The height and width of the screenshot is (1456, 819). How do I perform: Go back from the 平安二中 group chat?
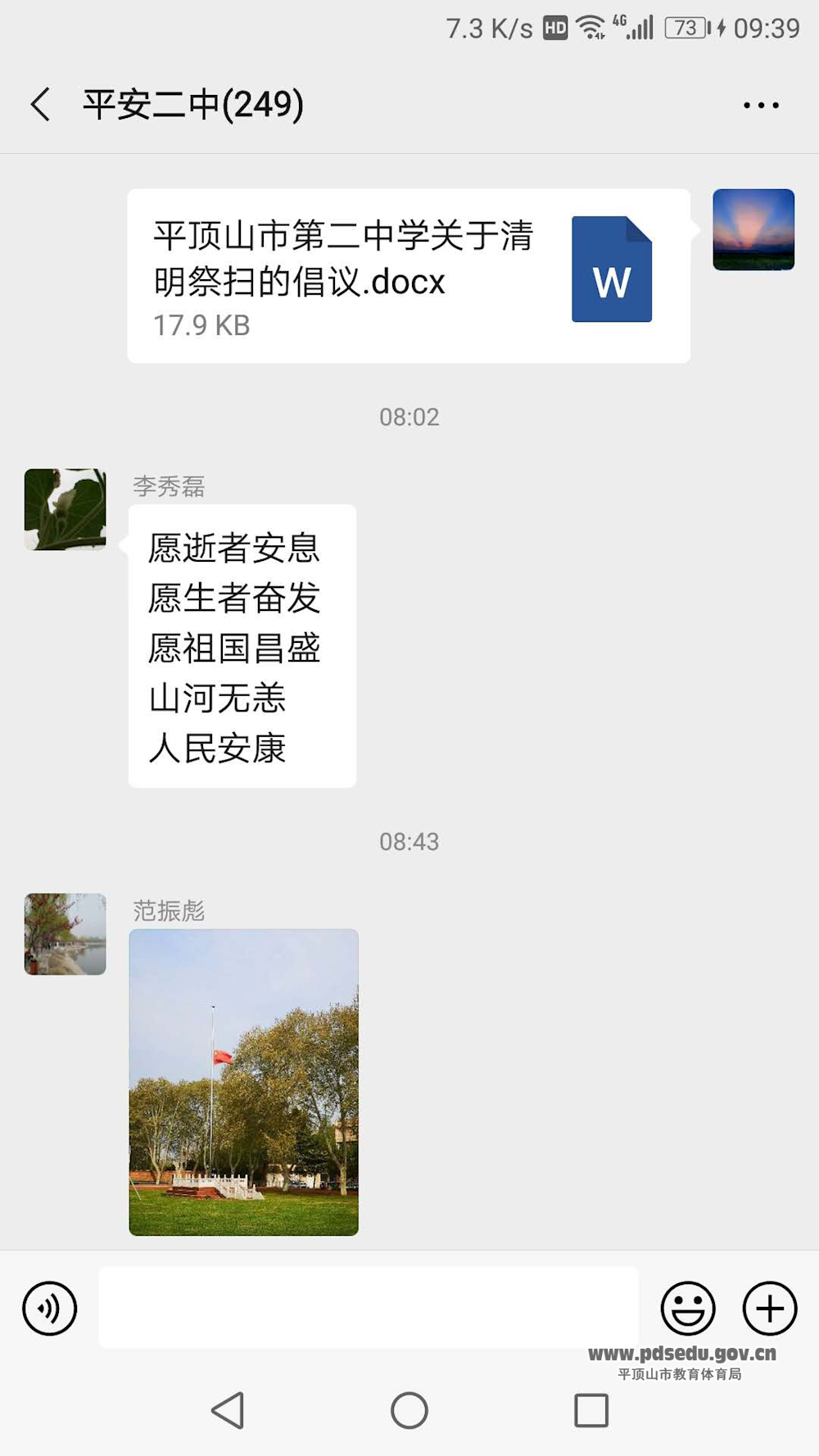pyautogui.click(x=41, y=105)
